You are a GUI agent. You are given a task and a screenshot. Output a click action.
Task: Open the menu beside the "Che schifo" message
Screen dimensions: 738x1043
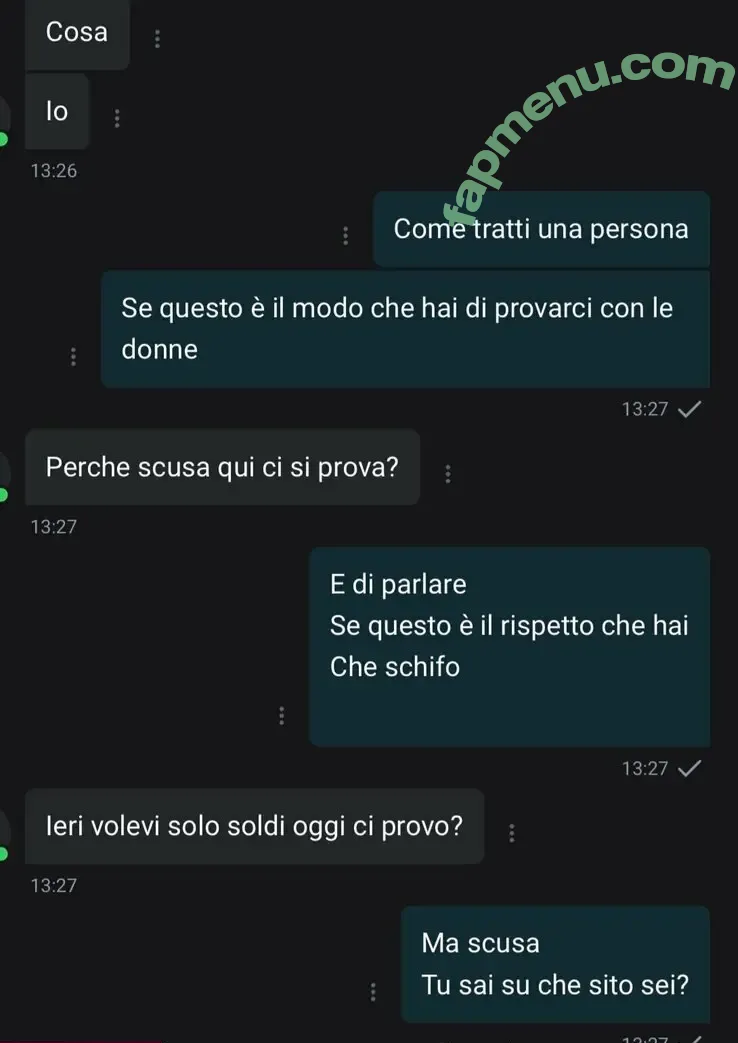(282, 715)
